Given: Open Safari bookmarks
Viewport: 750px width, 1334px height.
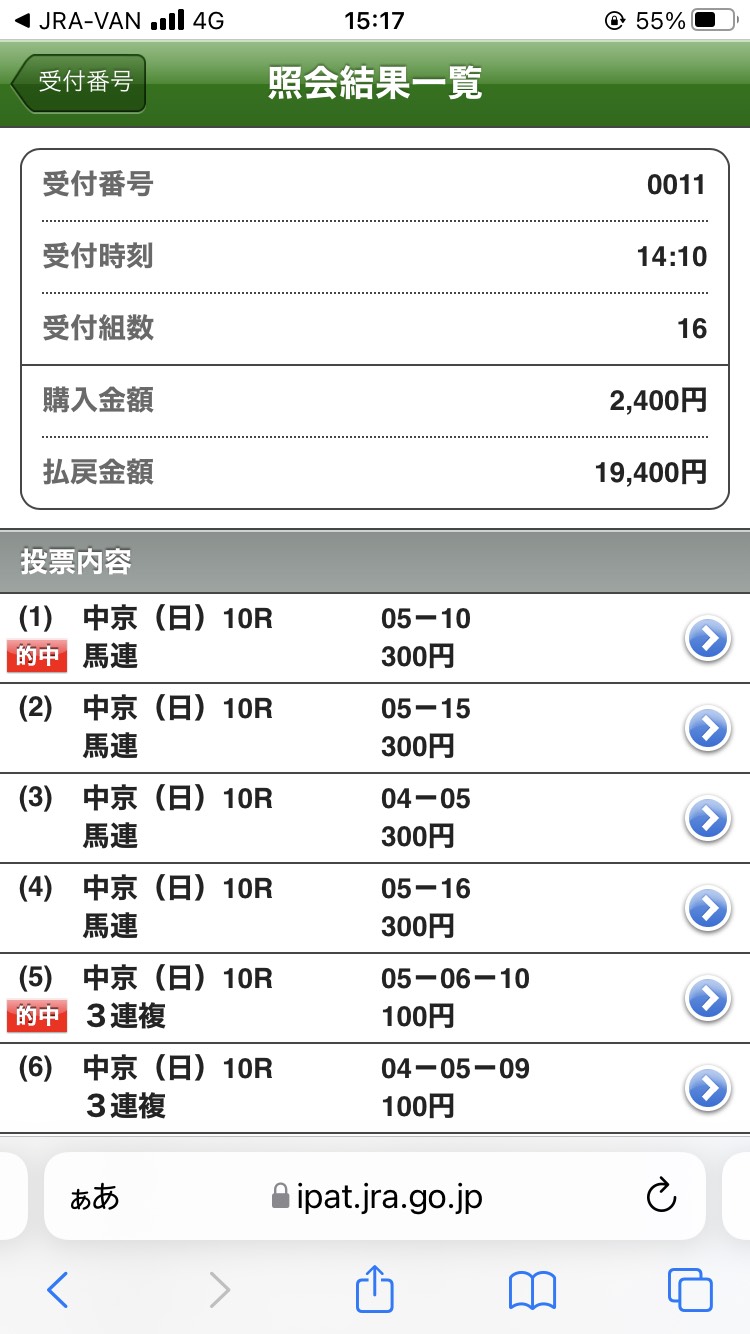Looking at the screenshot, I should pyautogui.click(x=532, y=1291).
